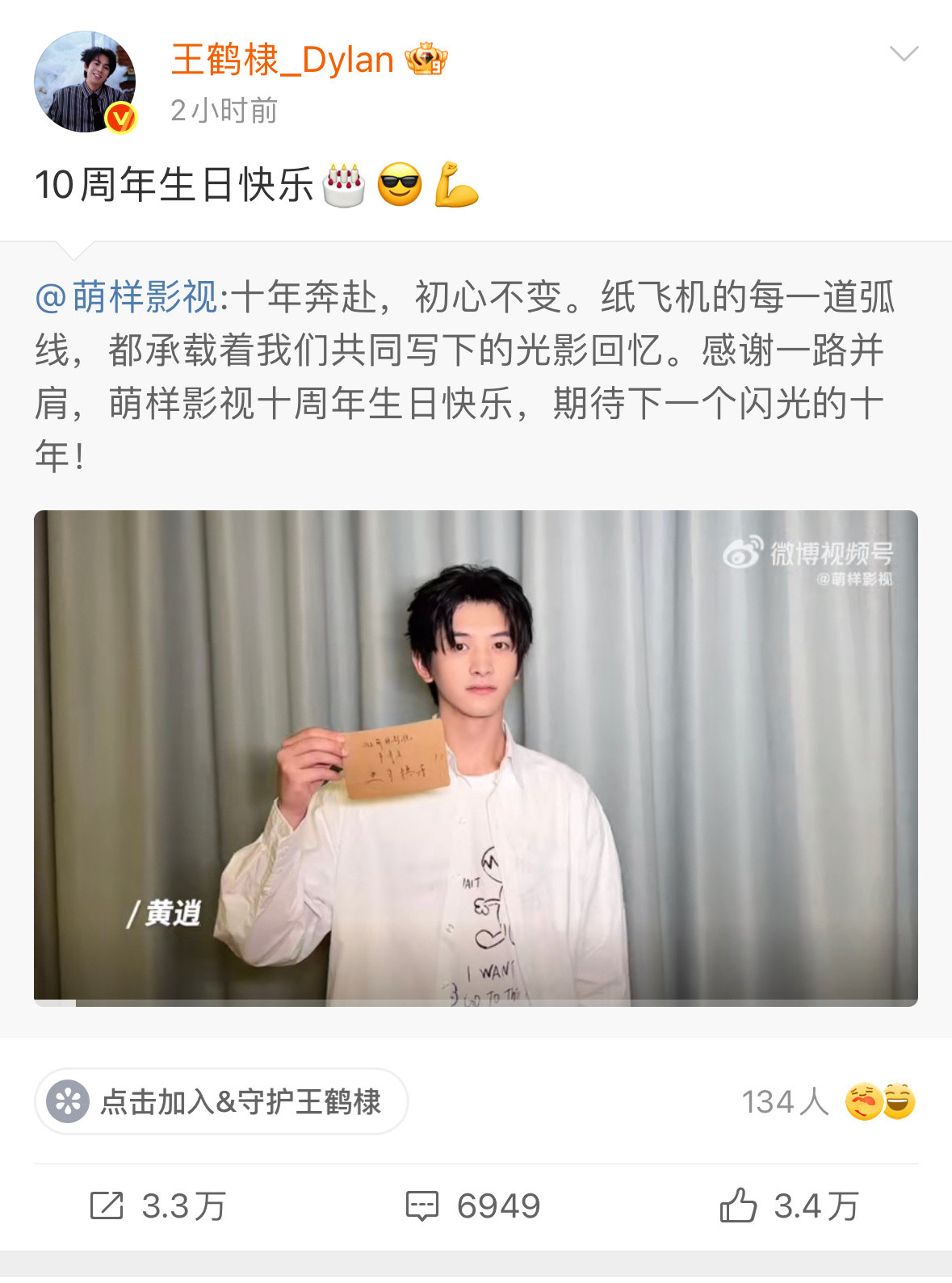
Task: Tap 点击加入&守护王鹤棣 fan group button
Action: pyautogui.click(x=221, y=1101)
